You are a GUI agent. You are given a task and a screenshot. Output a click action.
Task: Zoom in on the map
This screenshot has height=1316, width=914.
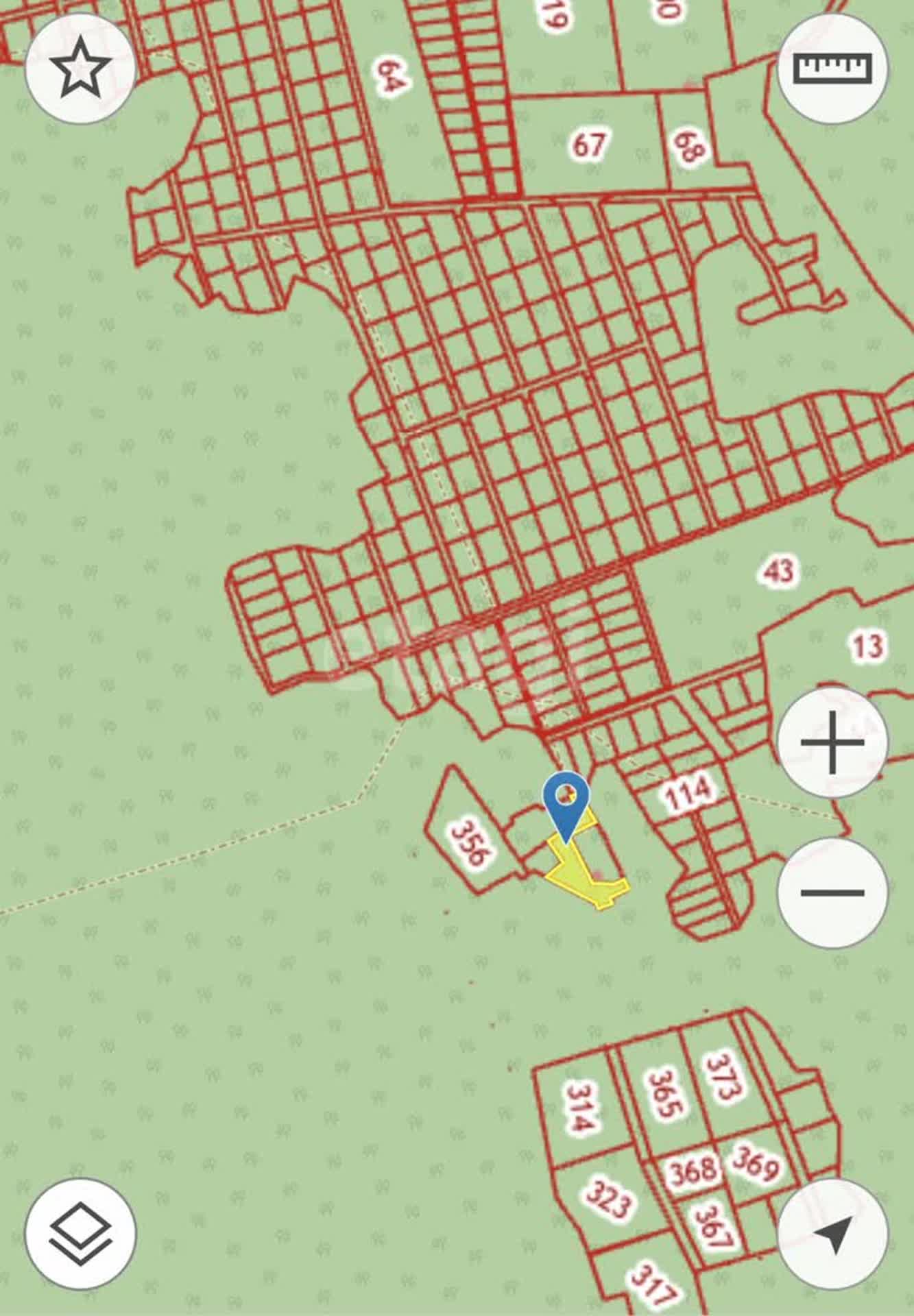832,743
